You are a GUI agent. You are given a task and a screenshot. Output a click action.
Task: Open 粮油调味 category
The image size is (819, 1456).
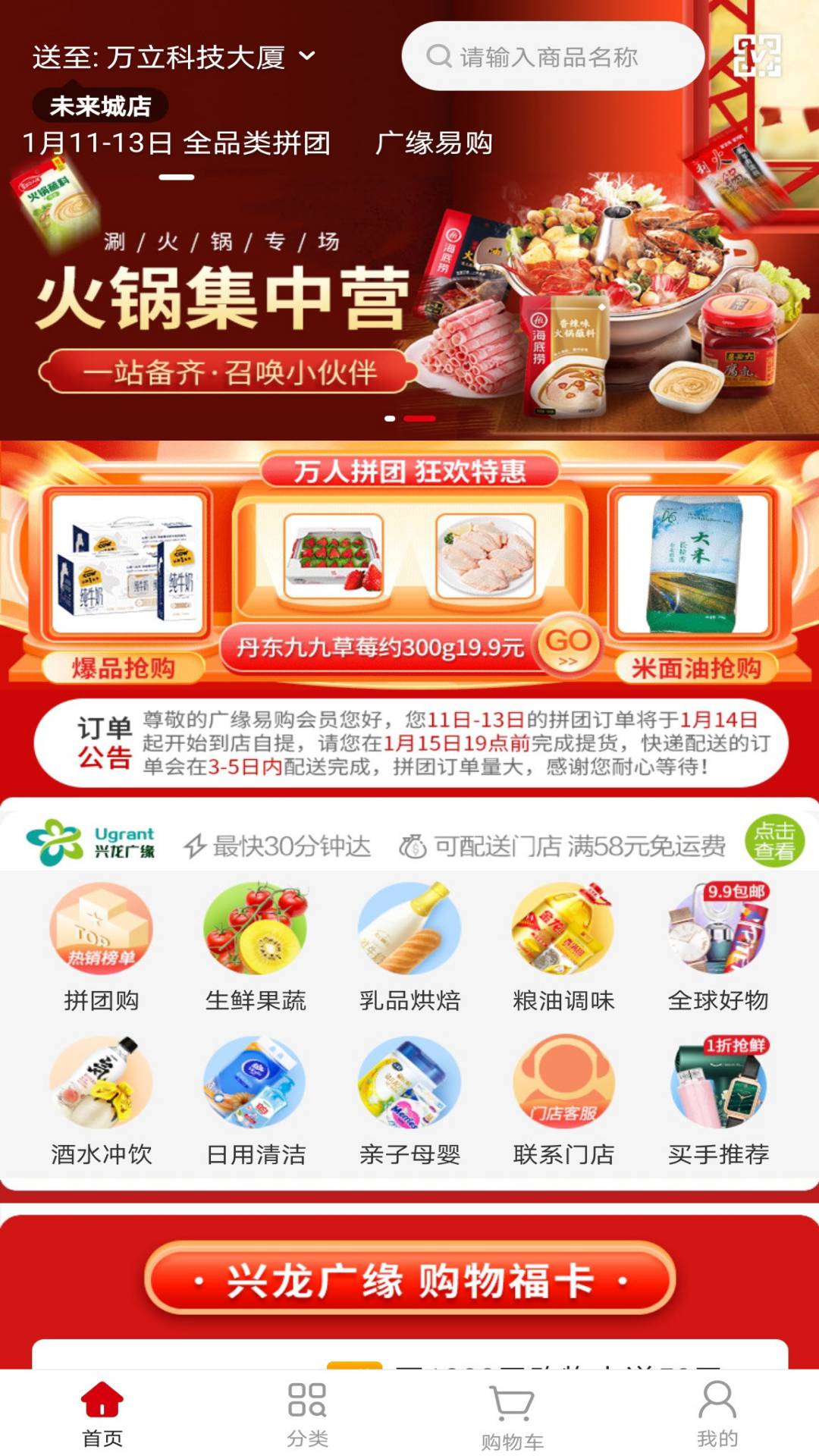click(x=563, y=948)
